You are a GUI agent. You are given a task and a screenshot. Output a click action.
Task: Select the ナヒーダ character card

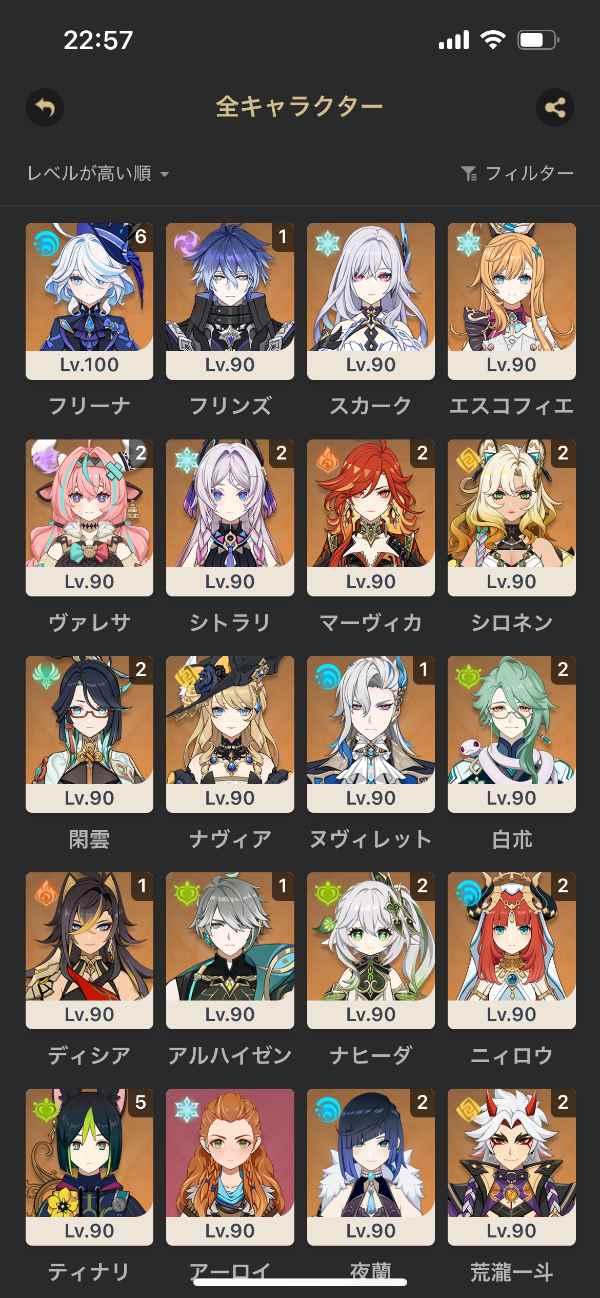pyautogui.click(x=371, y=950)
